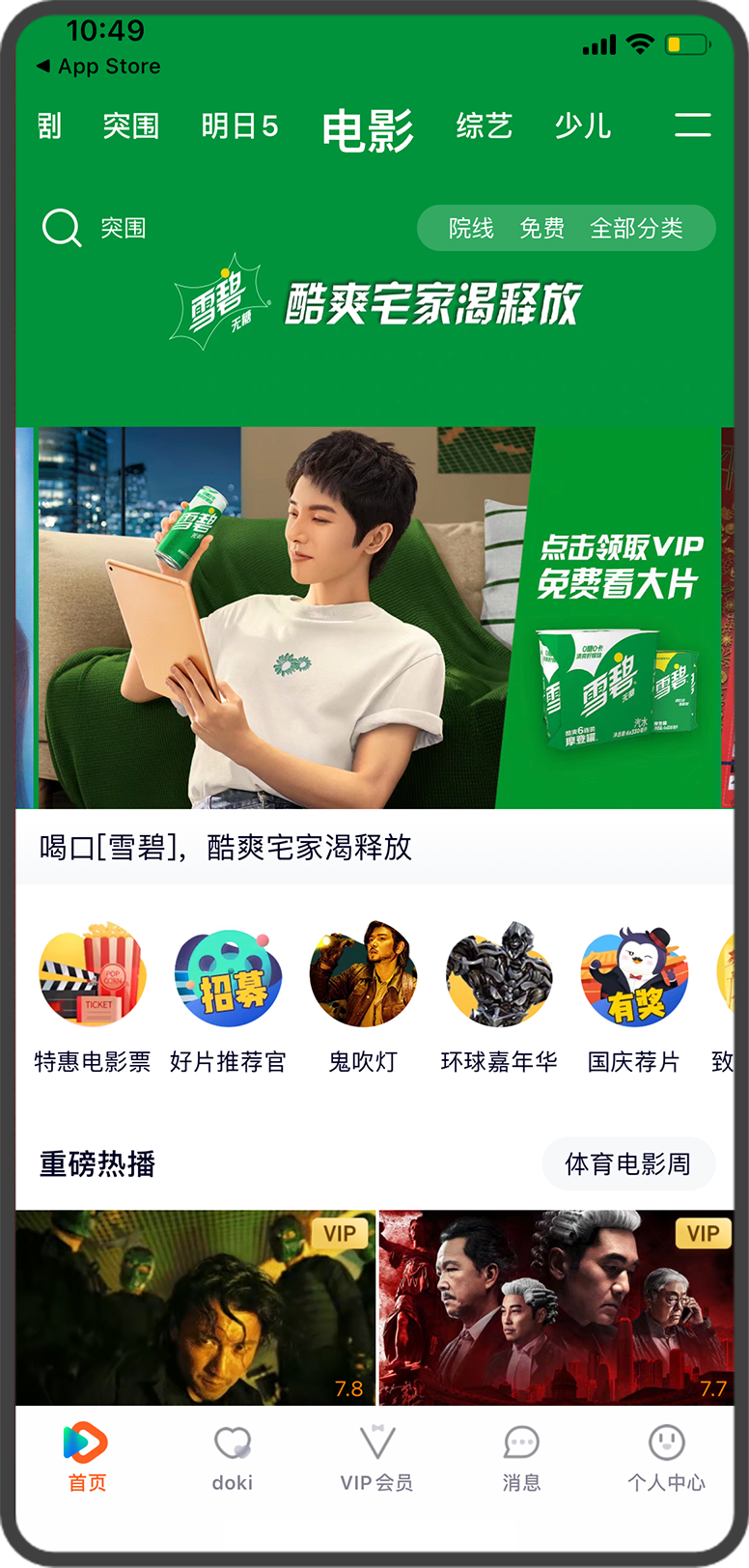Tap the 体育电影周 button
Screen dimensions: 749x1568
pyautogui.click(x=627, y=1163)
